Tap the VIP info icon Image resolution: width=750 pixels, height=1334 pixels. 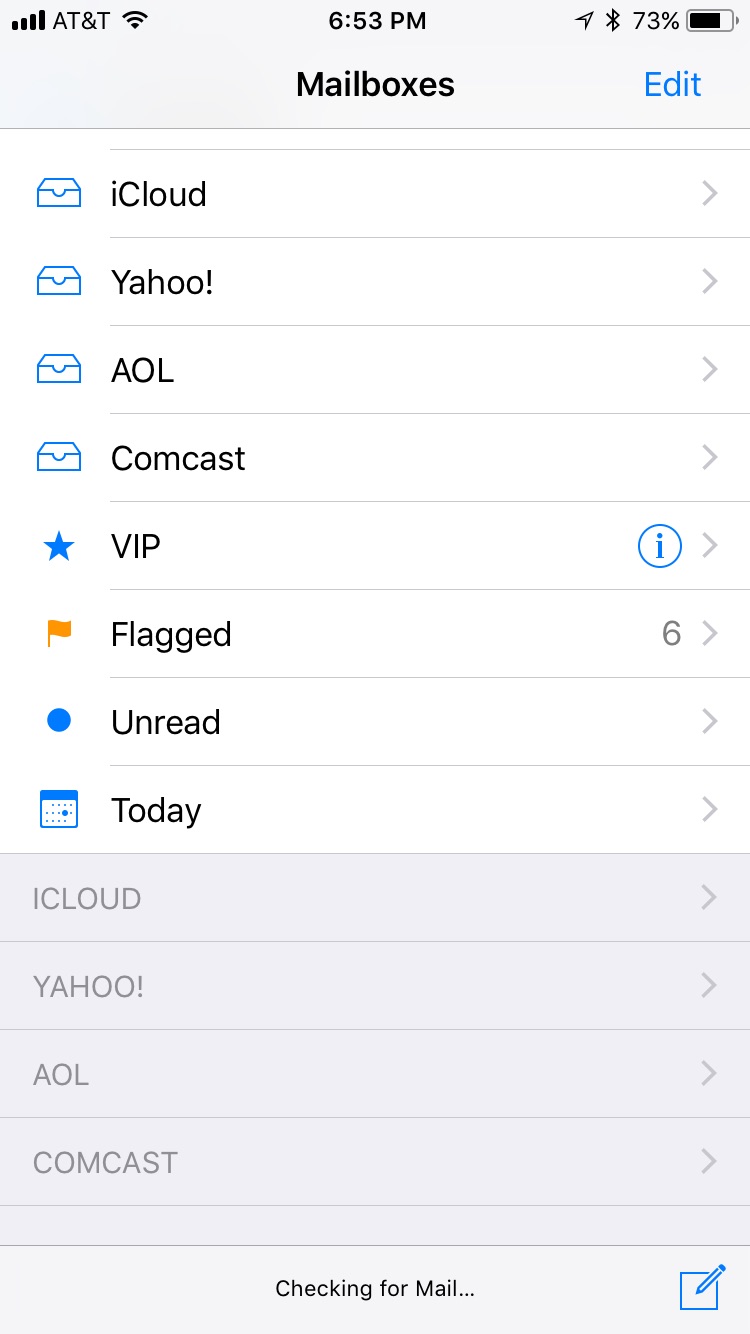(x=660, y=546)
